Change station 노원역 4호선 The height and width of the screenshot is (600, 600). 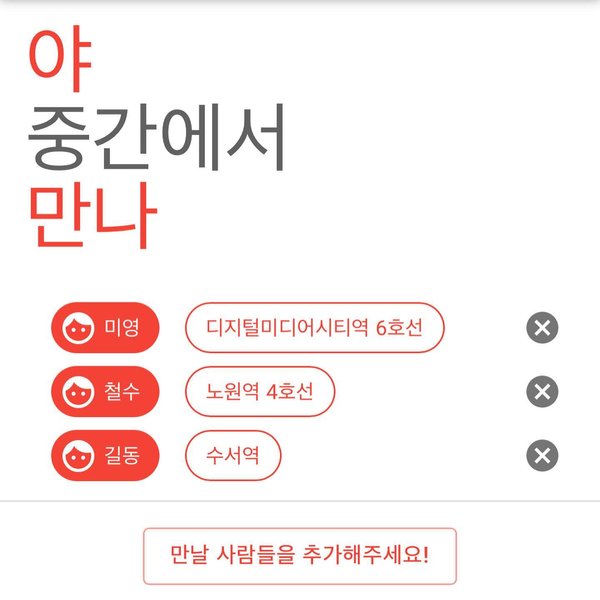pyautogui.click(x=260, y=391)
